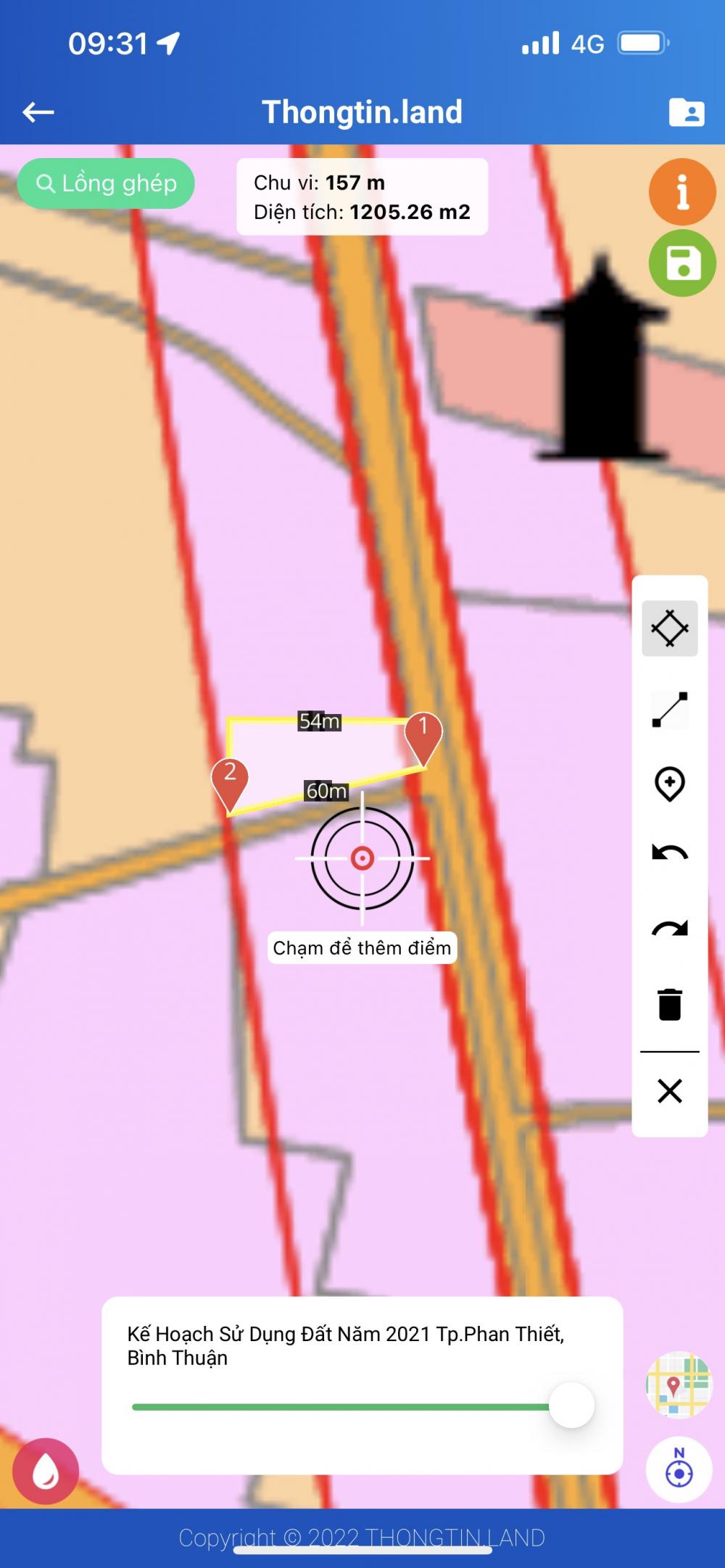Adjust the planning map opacity slider
Screen dimensions: 725x1568
[571, 1405]
